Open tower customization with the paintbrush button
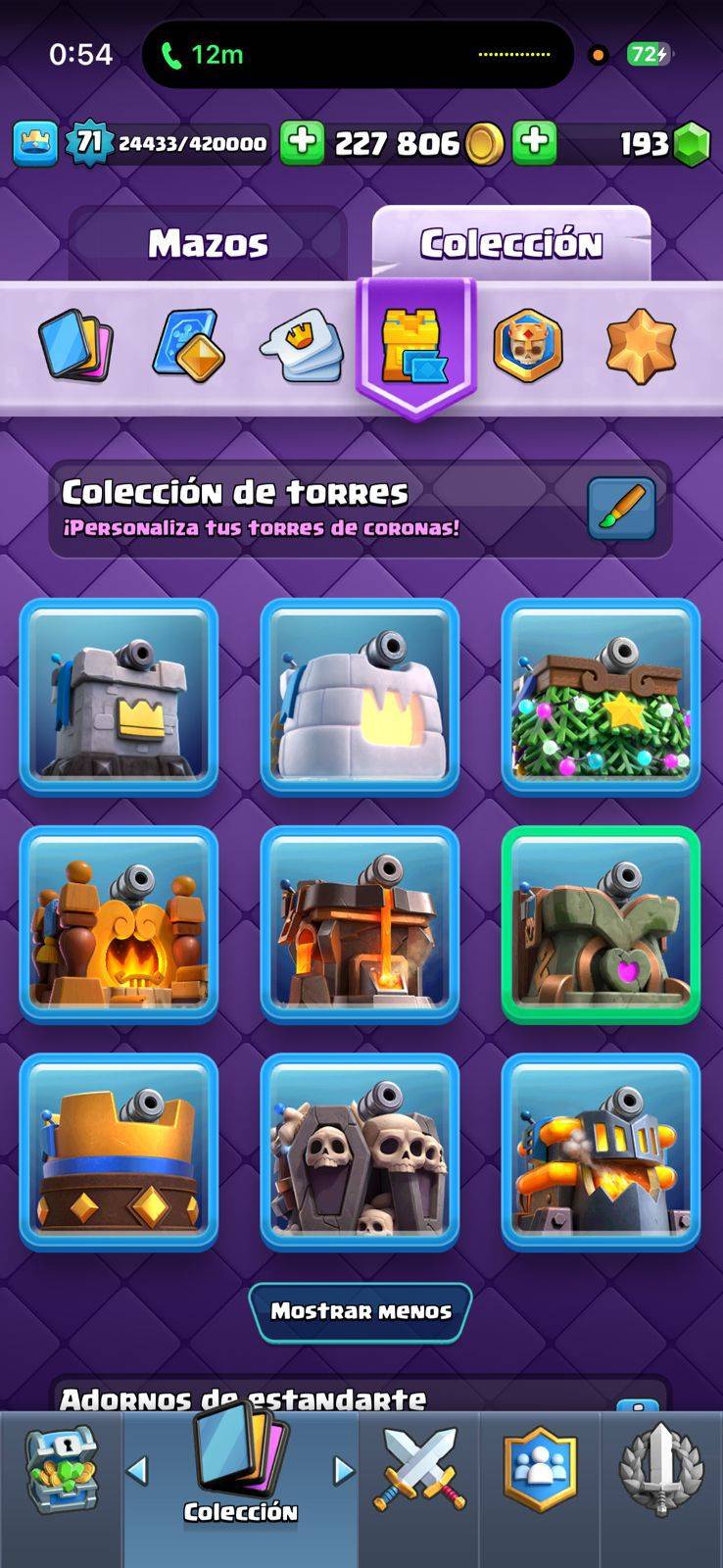Screen dimensions: 723x1568 624,508
